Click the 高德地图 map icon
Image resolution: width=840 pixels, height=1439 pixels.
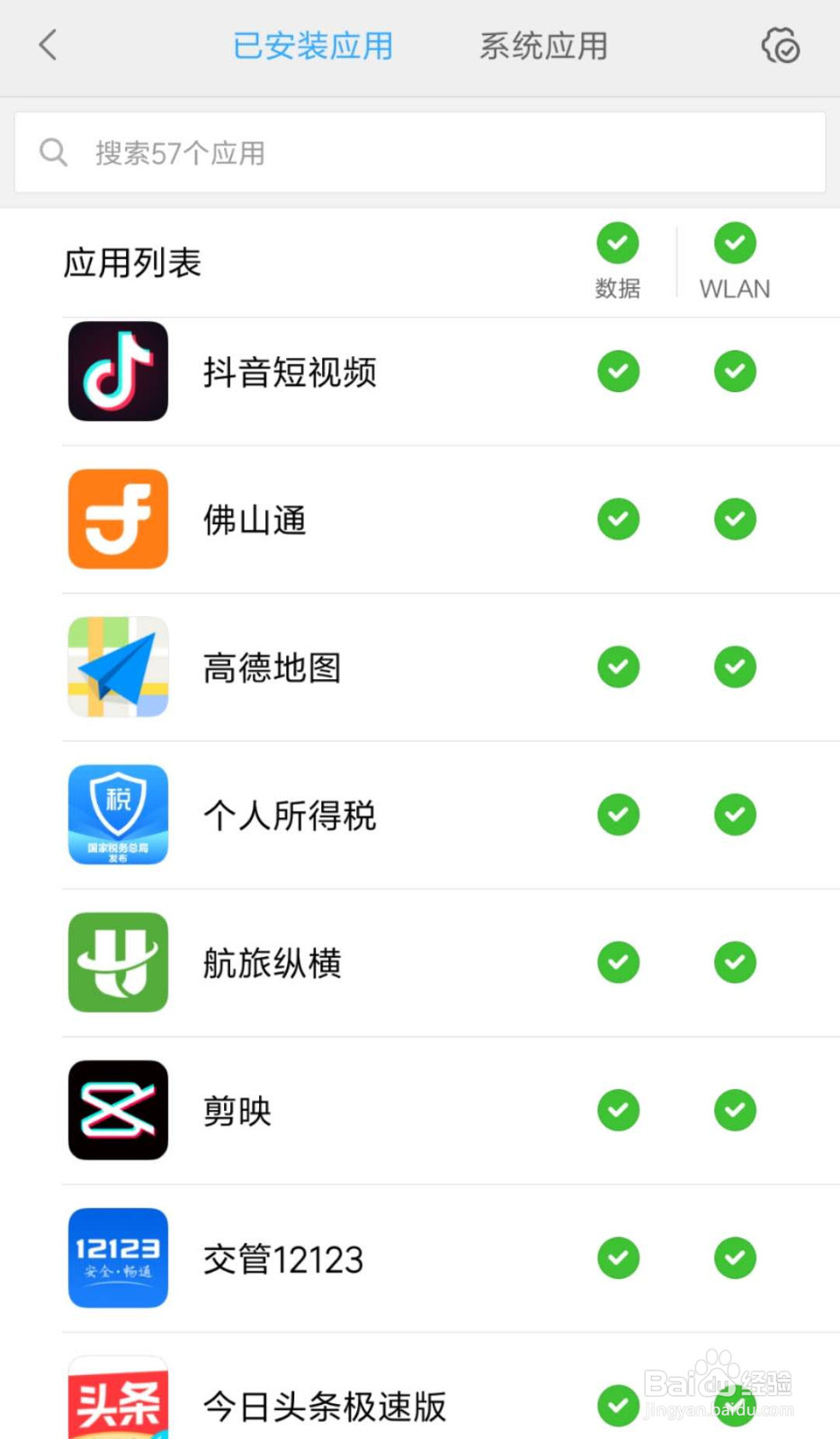tap(117, 666)
